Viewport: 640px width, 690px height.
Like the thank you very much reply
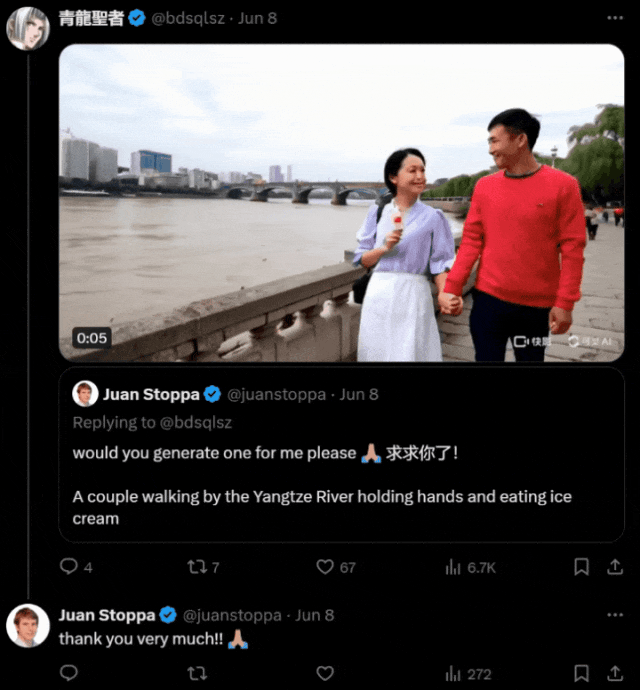pos(326,673)
